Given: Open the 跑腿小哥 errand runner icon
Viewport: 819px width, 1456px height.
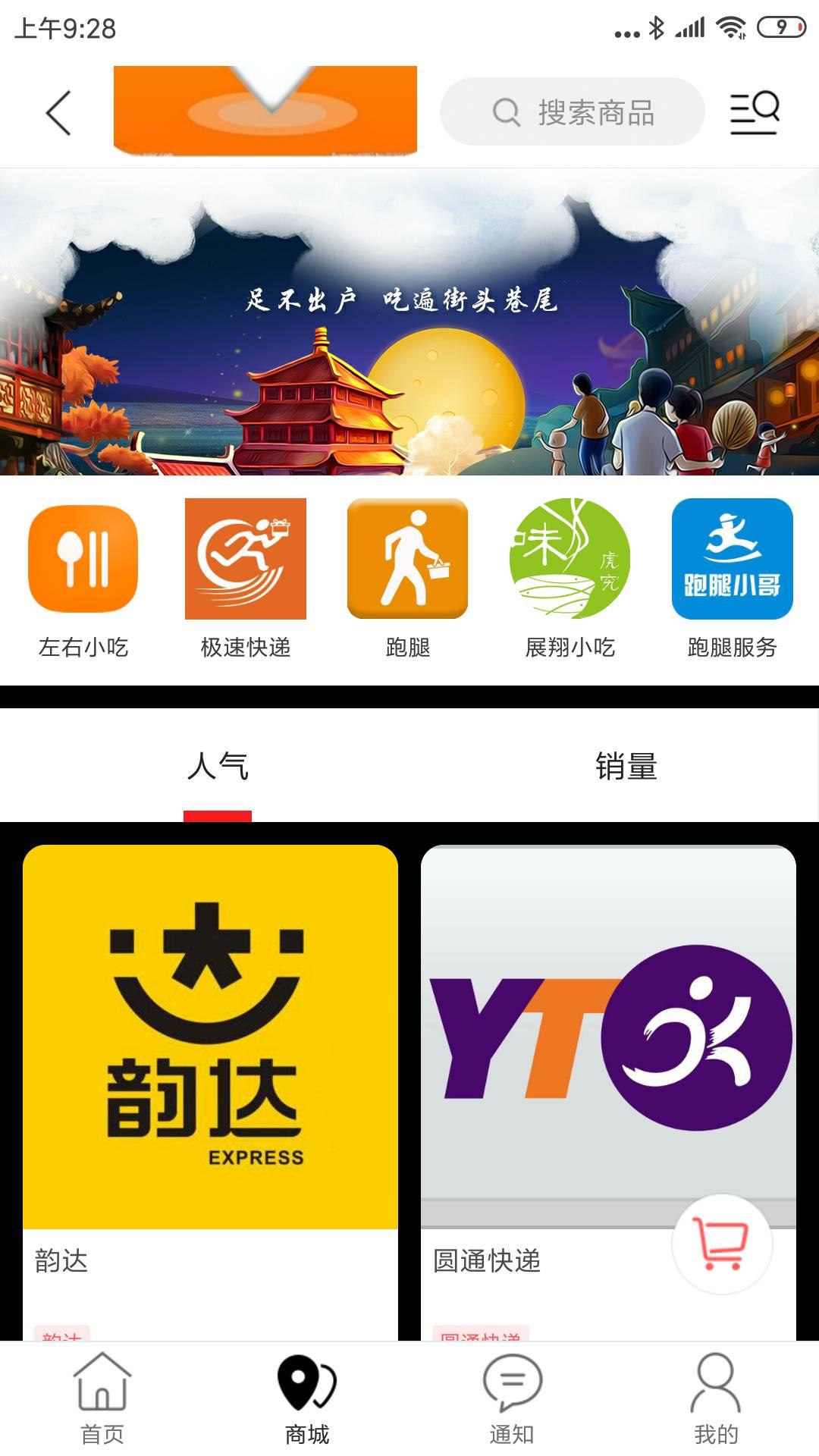Looking at the screenshot, I should (x=733, y=561).
